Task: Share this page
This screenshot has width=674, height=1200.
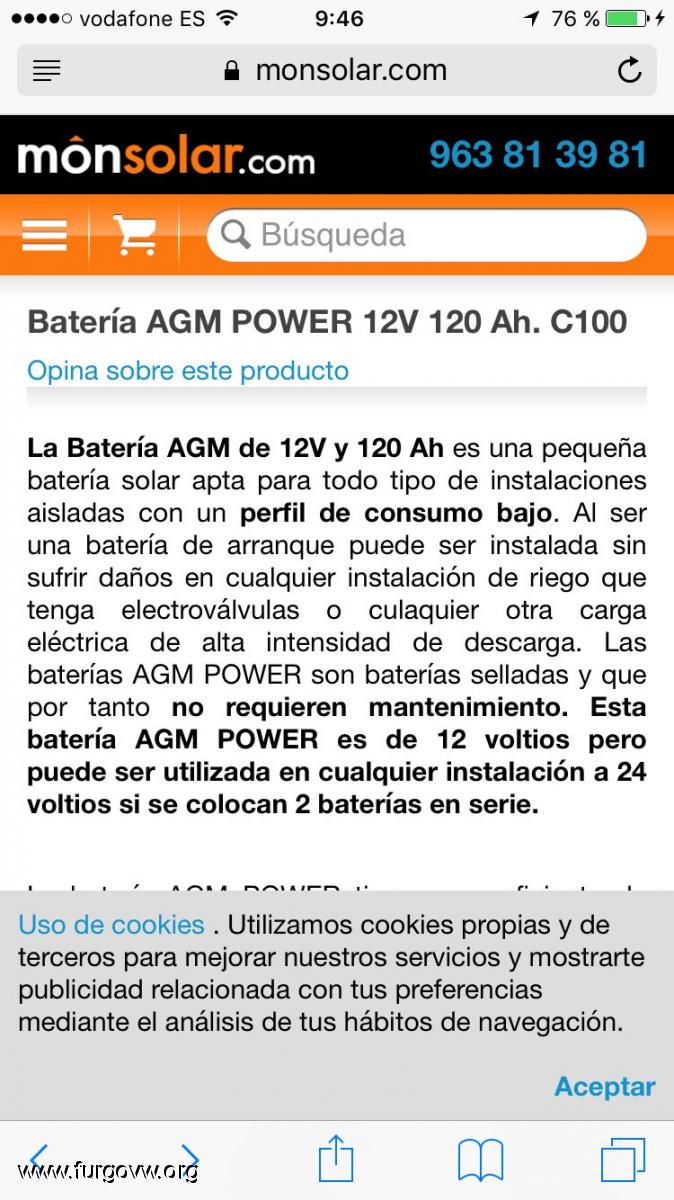Action: (x=336, y=1160)
